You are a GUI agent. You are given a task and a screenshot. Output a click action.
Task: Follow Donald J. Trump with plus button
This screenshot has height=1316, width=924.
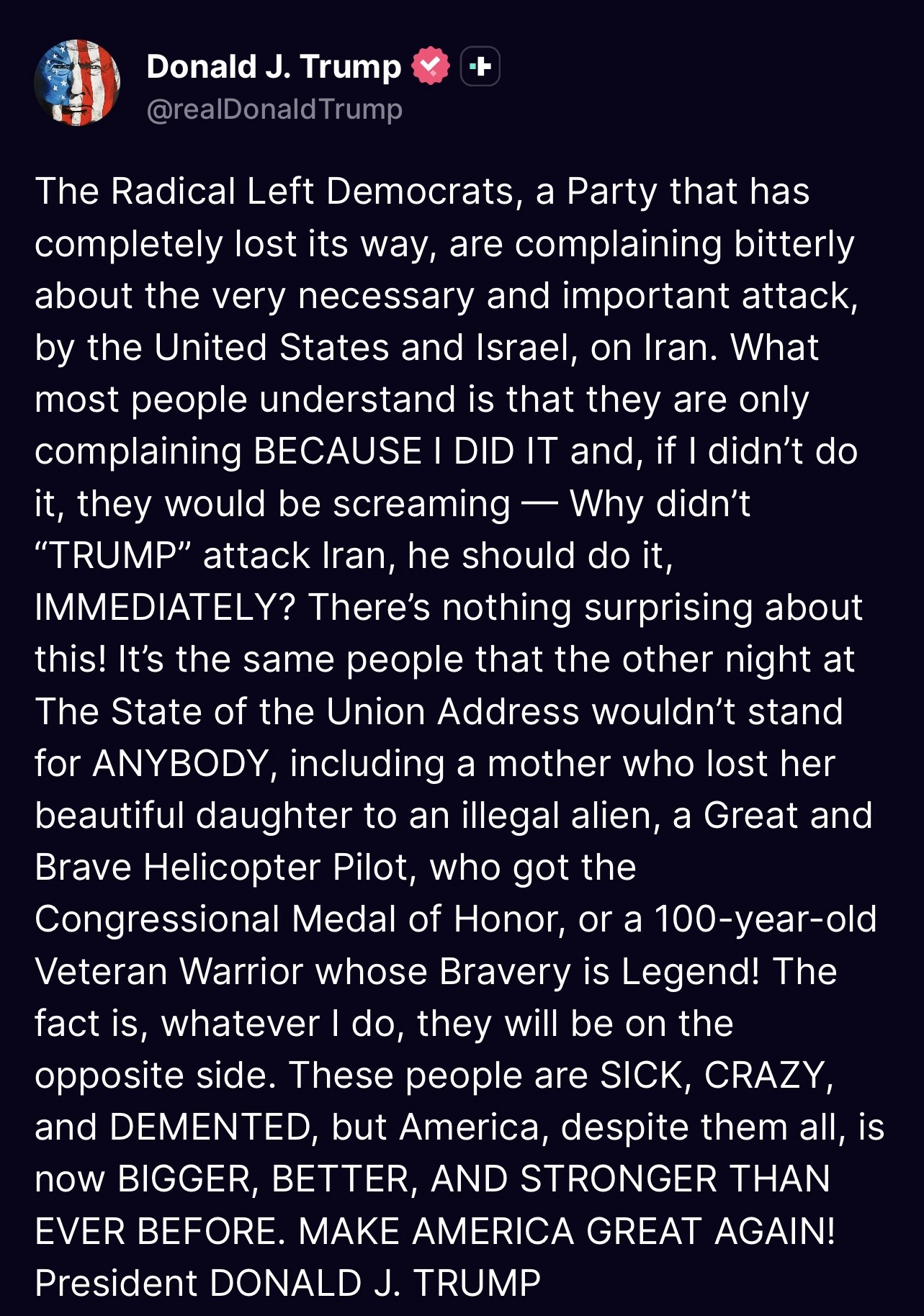[x=480, y=67]
